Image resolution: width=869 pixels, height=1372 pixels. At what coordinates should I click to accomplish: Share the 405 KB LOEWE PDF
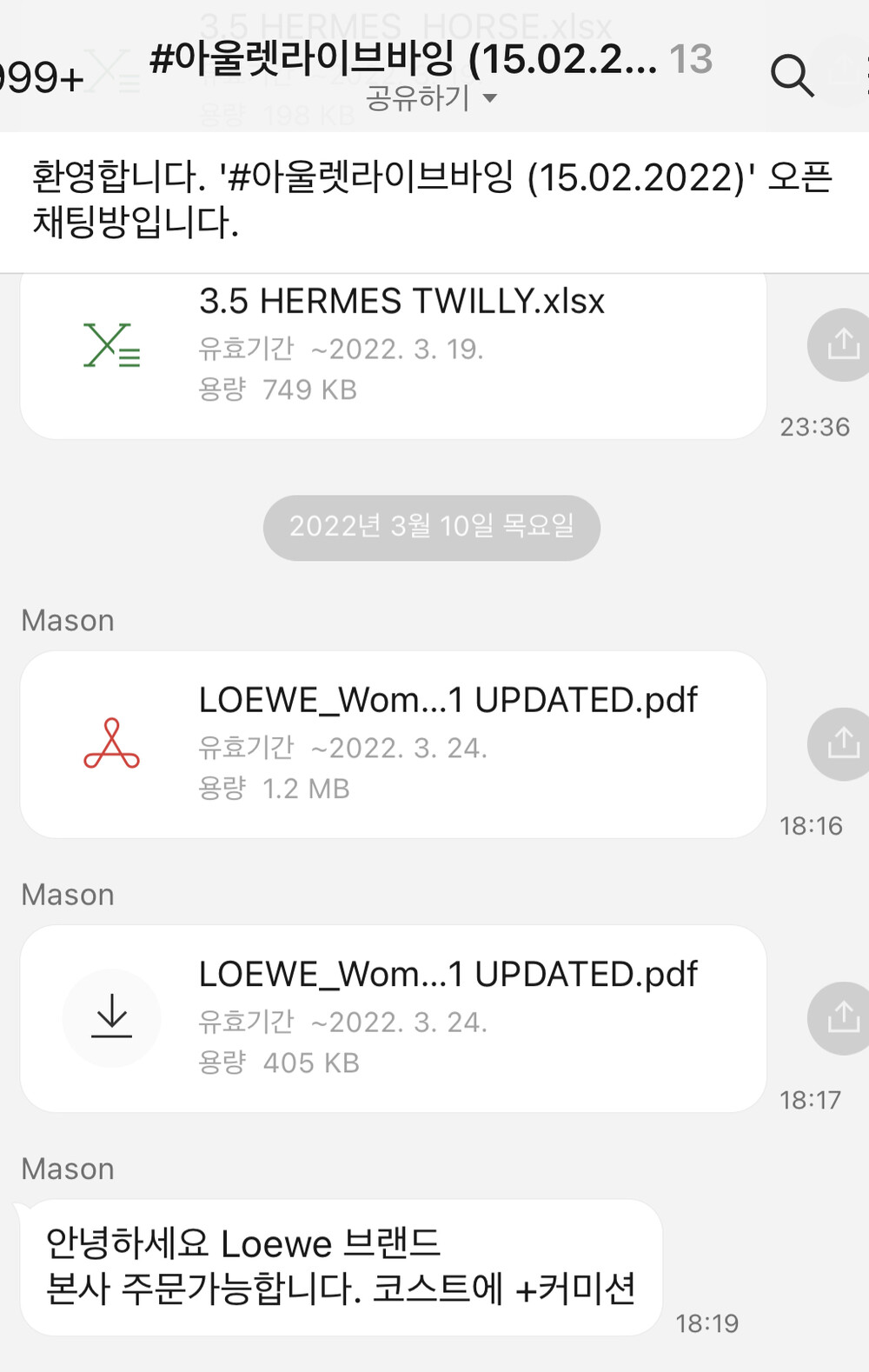pos(841,1018)
